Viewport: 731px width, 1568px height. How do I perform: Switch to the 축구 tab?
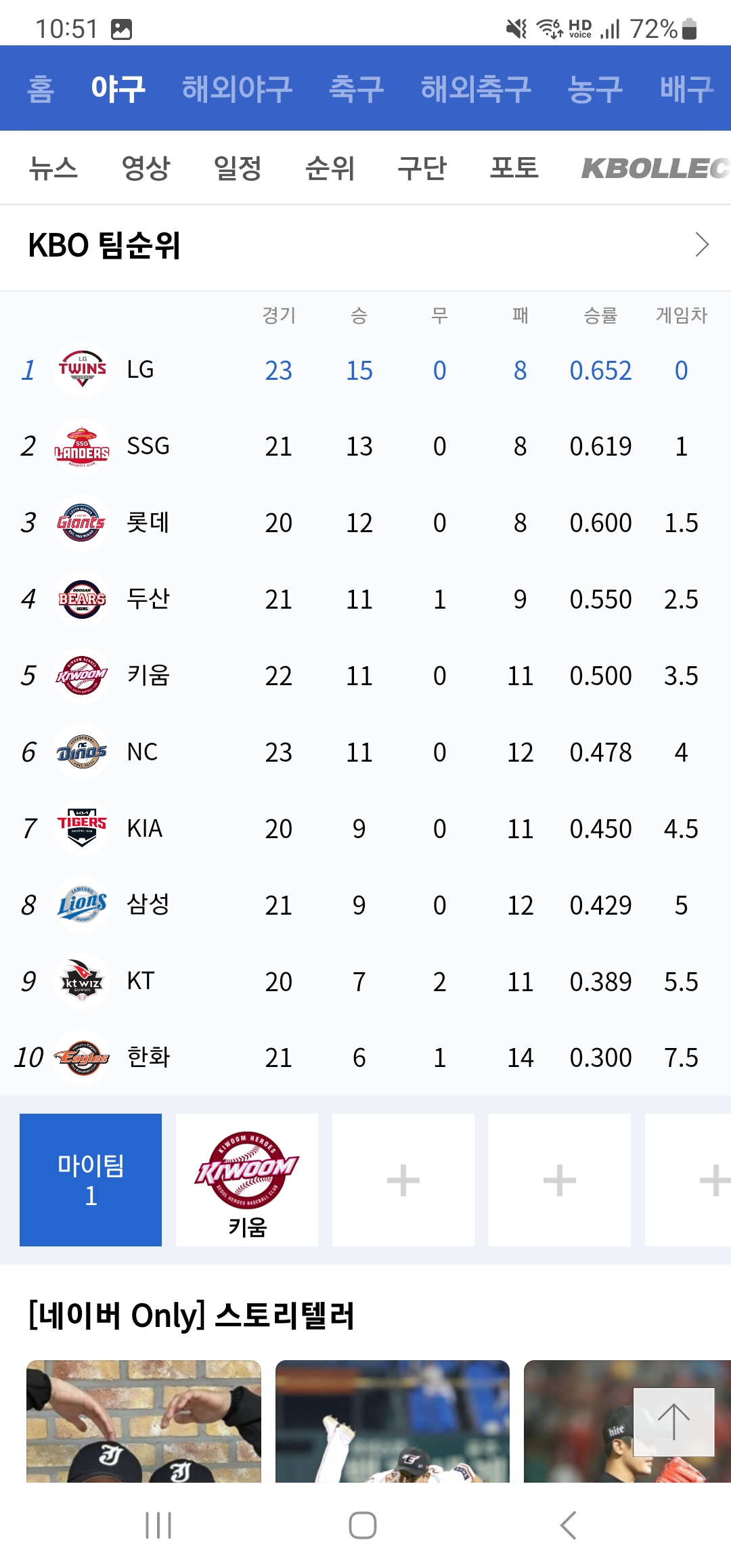(x=356, y=89)
